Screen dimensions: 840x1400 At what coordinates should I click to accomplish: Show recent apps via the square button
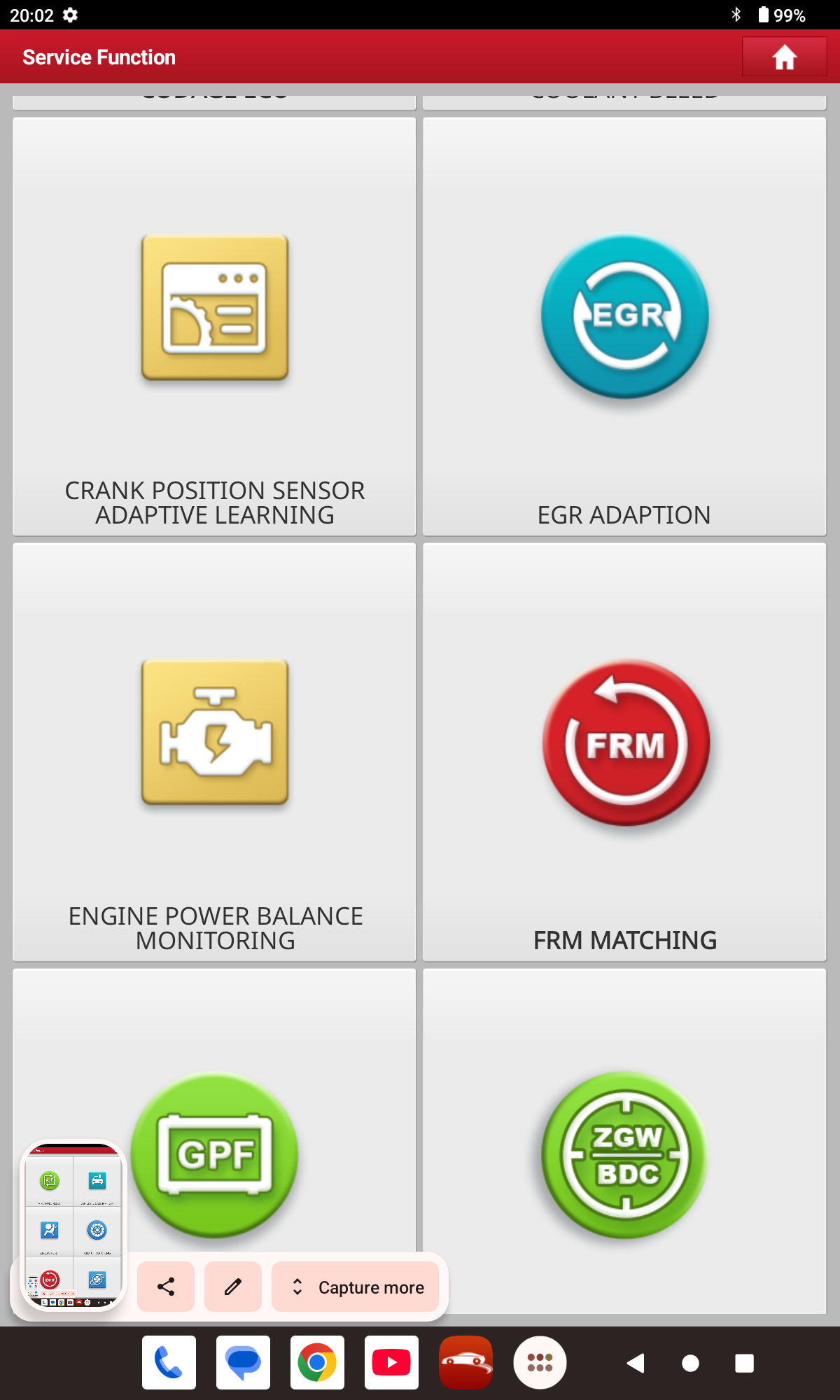click(x=744, y=1363)
